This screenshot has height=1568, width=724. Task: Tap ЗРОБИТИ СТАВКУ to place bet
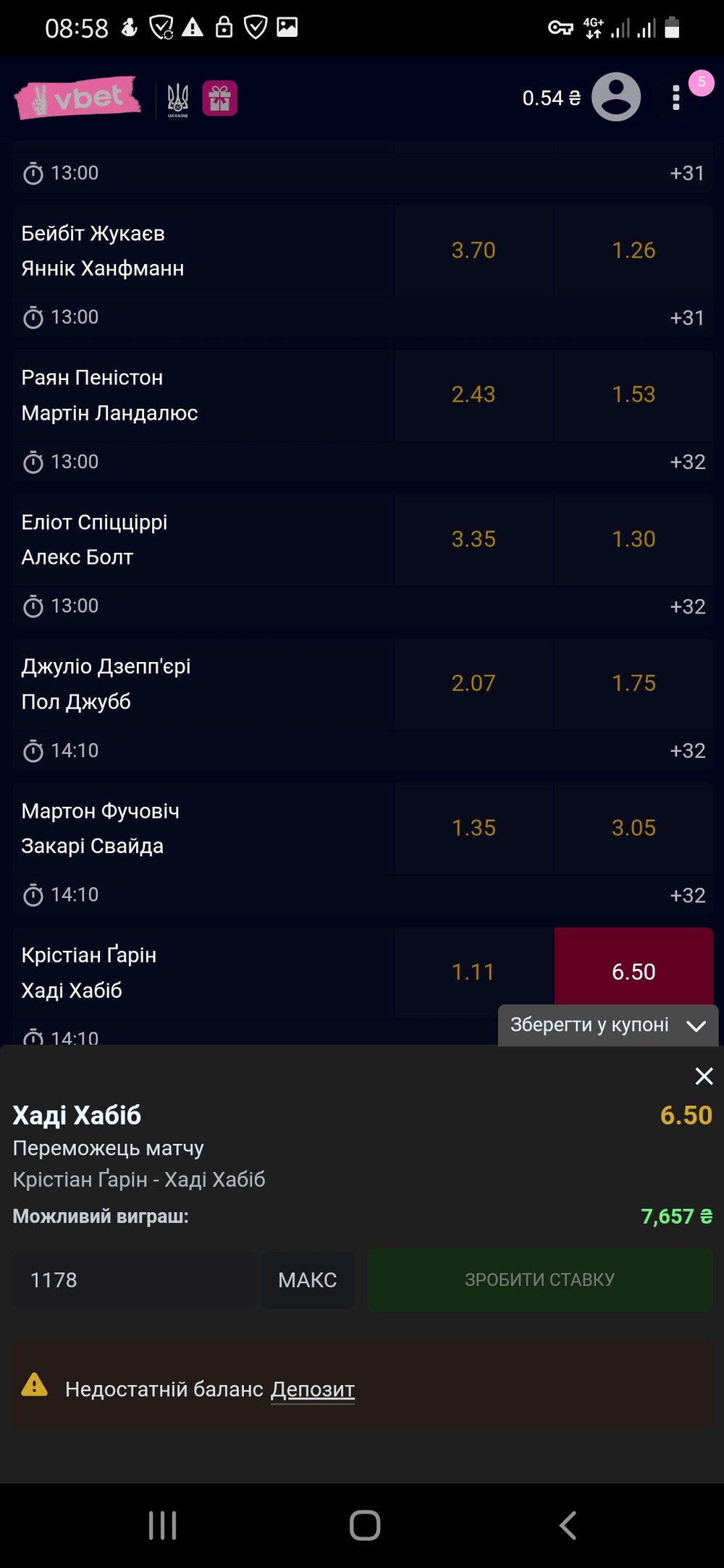[540, 1280]
